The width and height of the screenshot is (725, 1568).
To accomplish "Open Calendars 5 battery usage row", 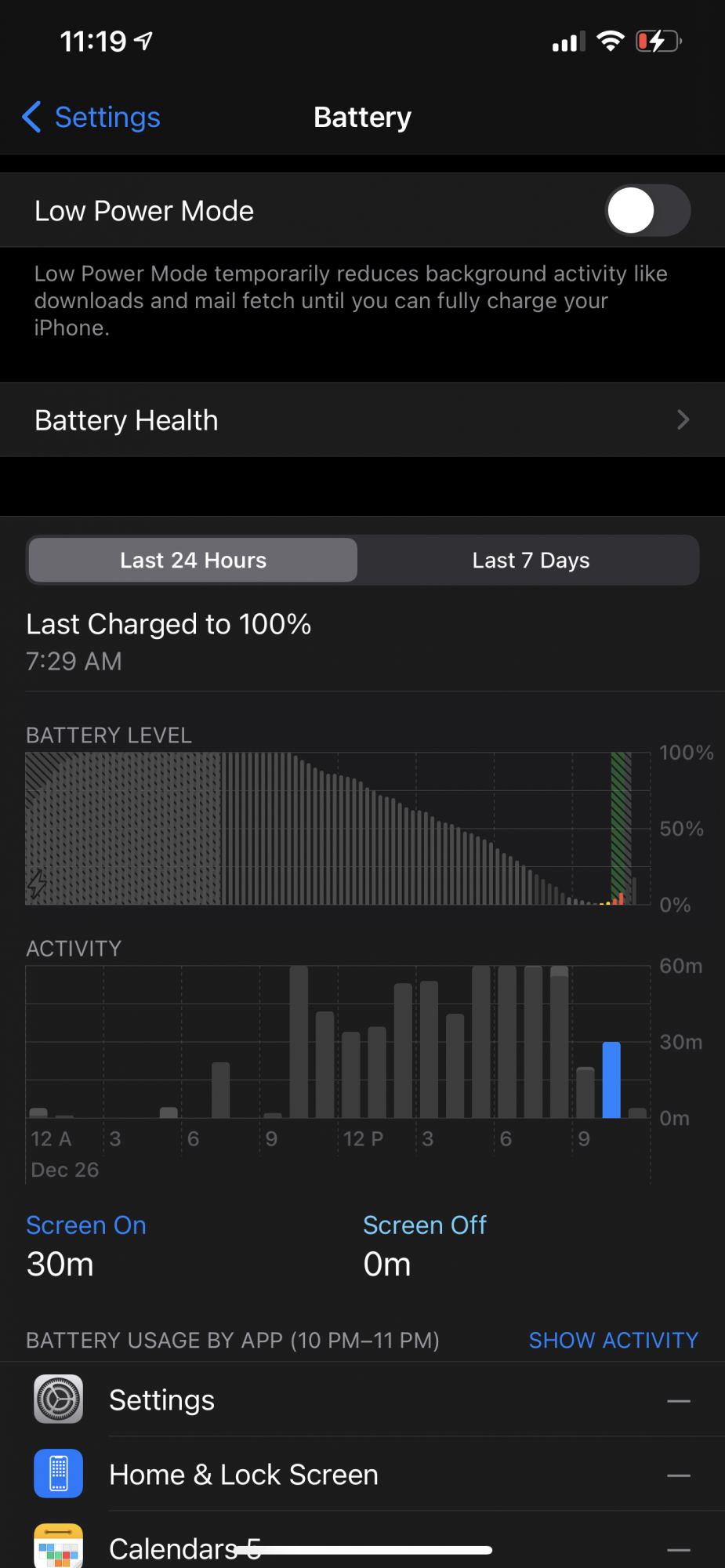I will (362, 1548).
